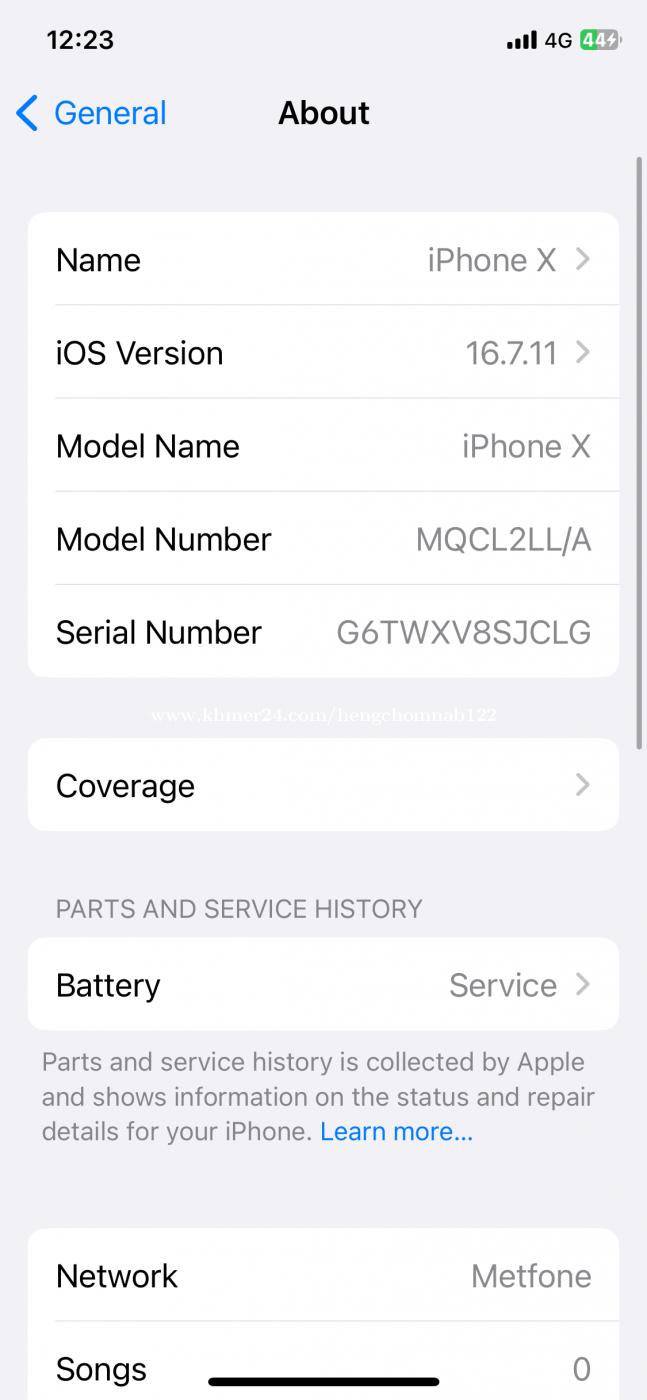Open the Coverage row
This screenshot has height=1400, width=647.
coord(323,785)
